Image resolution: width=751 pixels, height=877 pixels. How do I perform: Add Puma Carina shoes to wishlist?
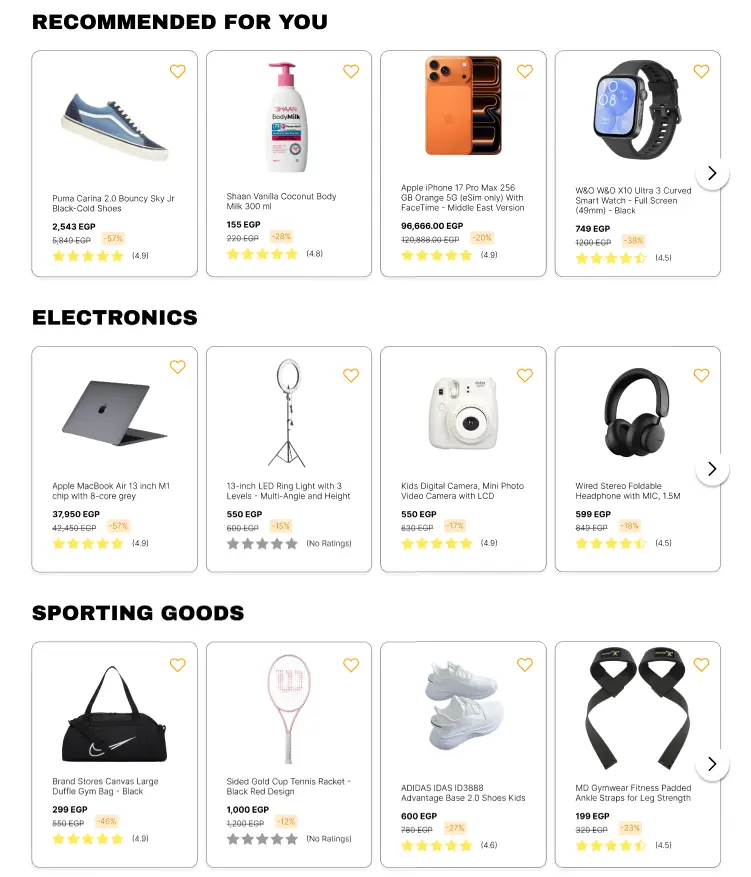[177, 71]
